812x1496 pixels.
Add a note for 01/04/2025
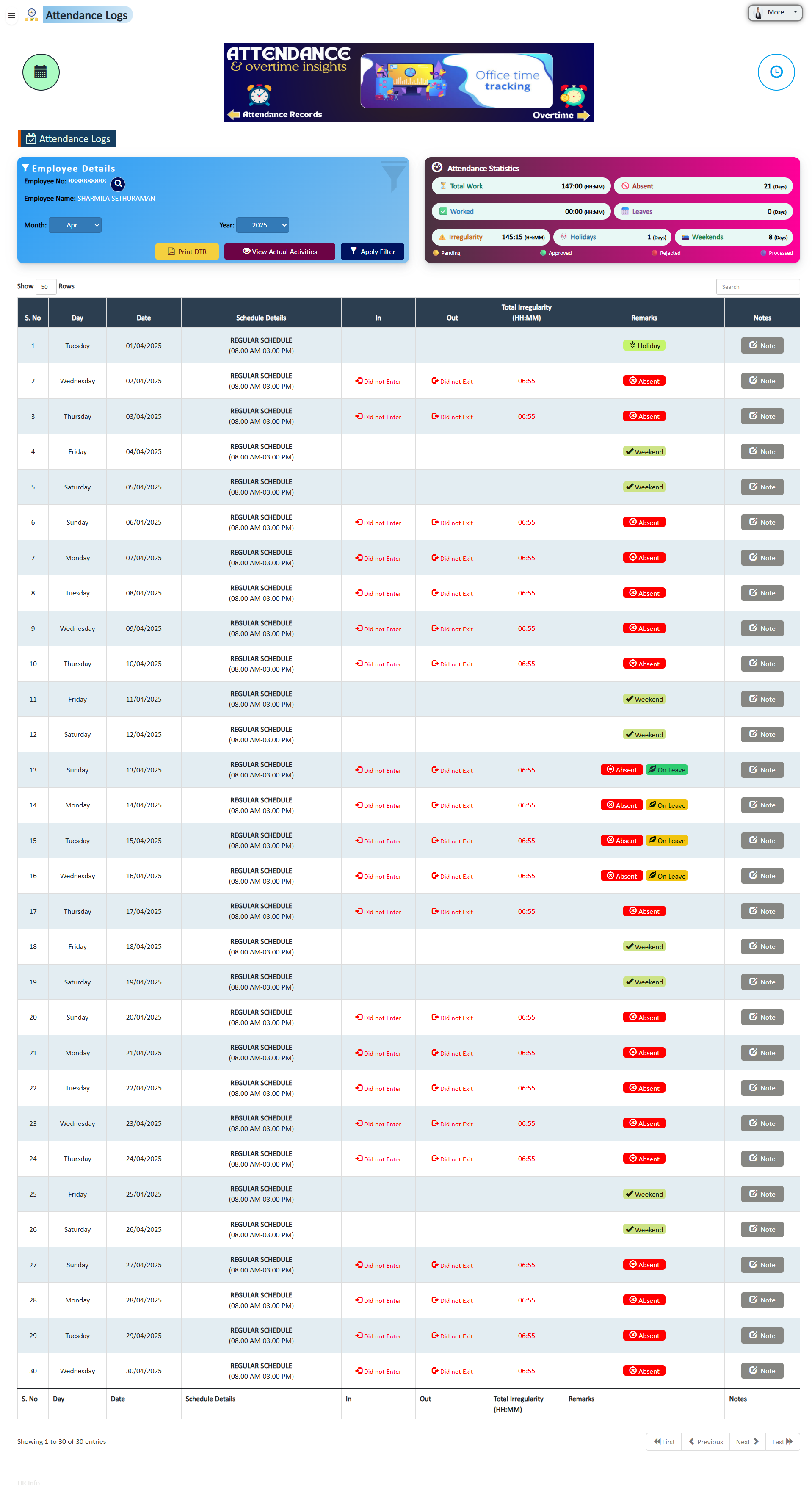click(762, 346)
